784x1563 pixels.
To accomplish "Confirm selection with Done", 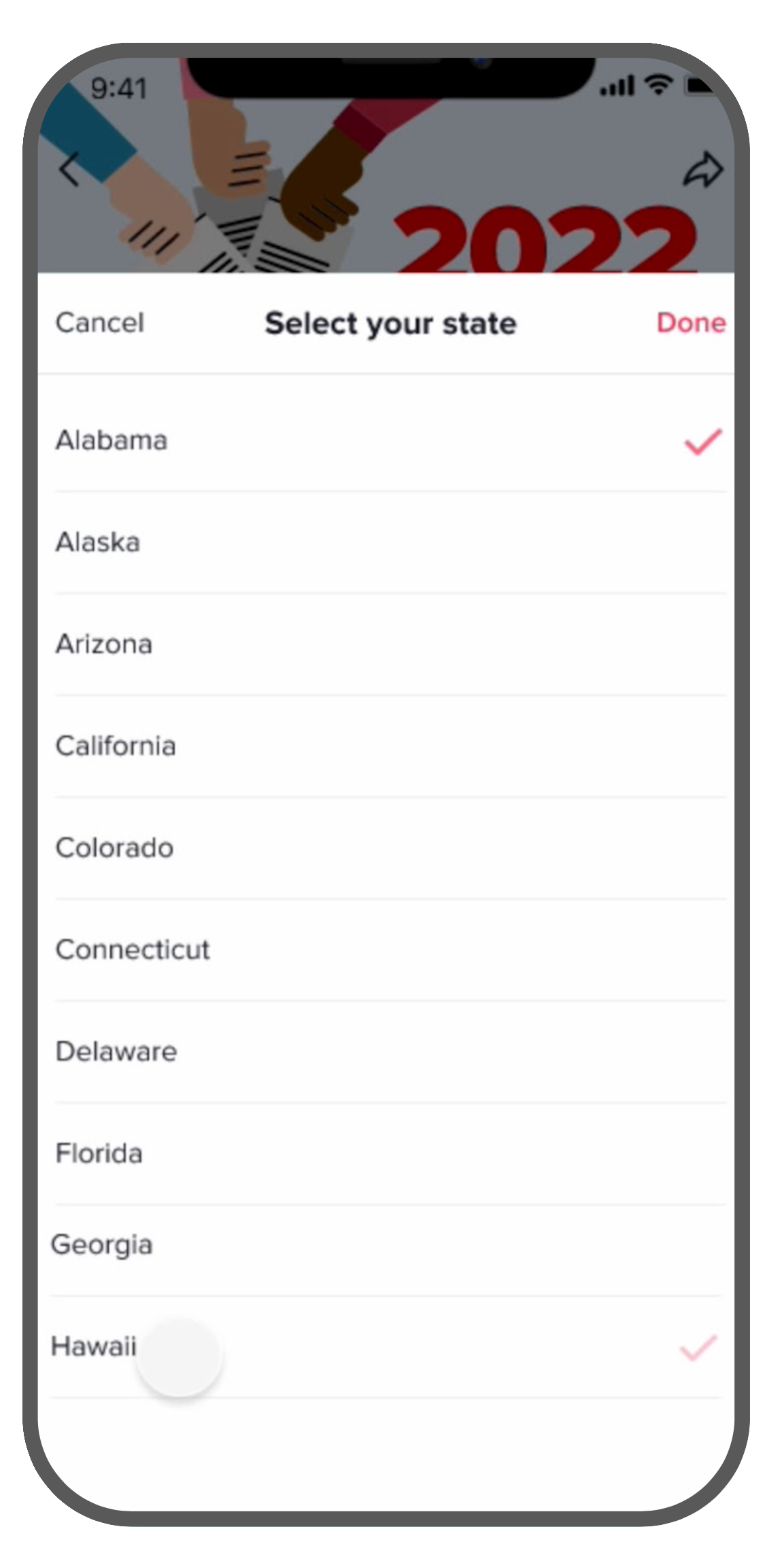I will 691,323.
